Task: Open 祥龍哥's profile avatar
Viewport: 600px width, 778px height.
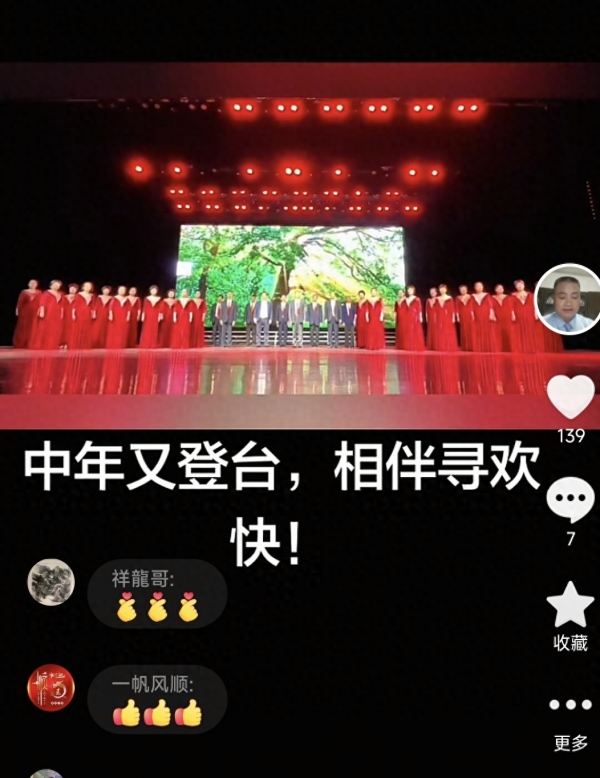Action: point(50,583)
